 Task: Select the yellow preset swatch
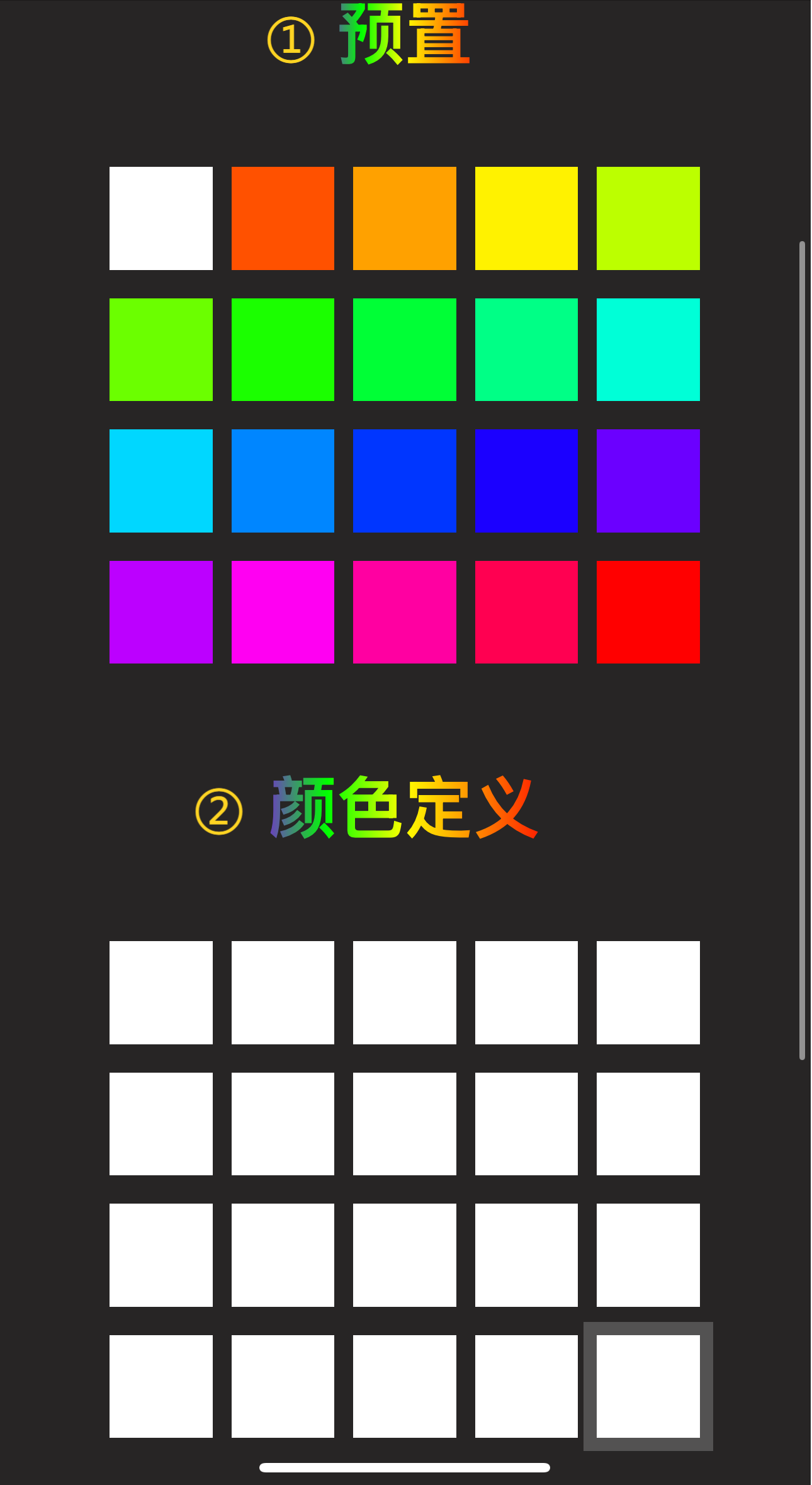tap(526, 218)
